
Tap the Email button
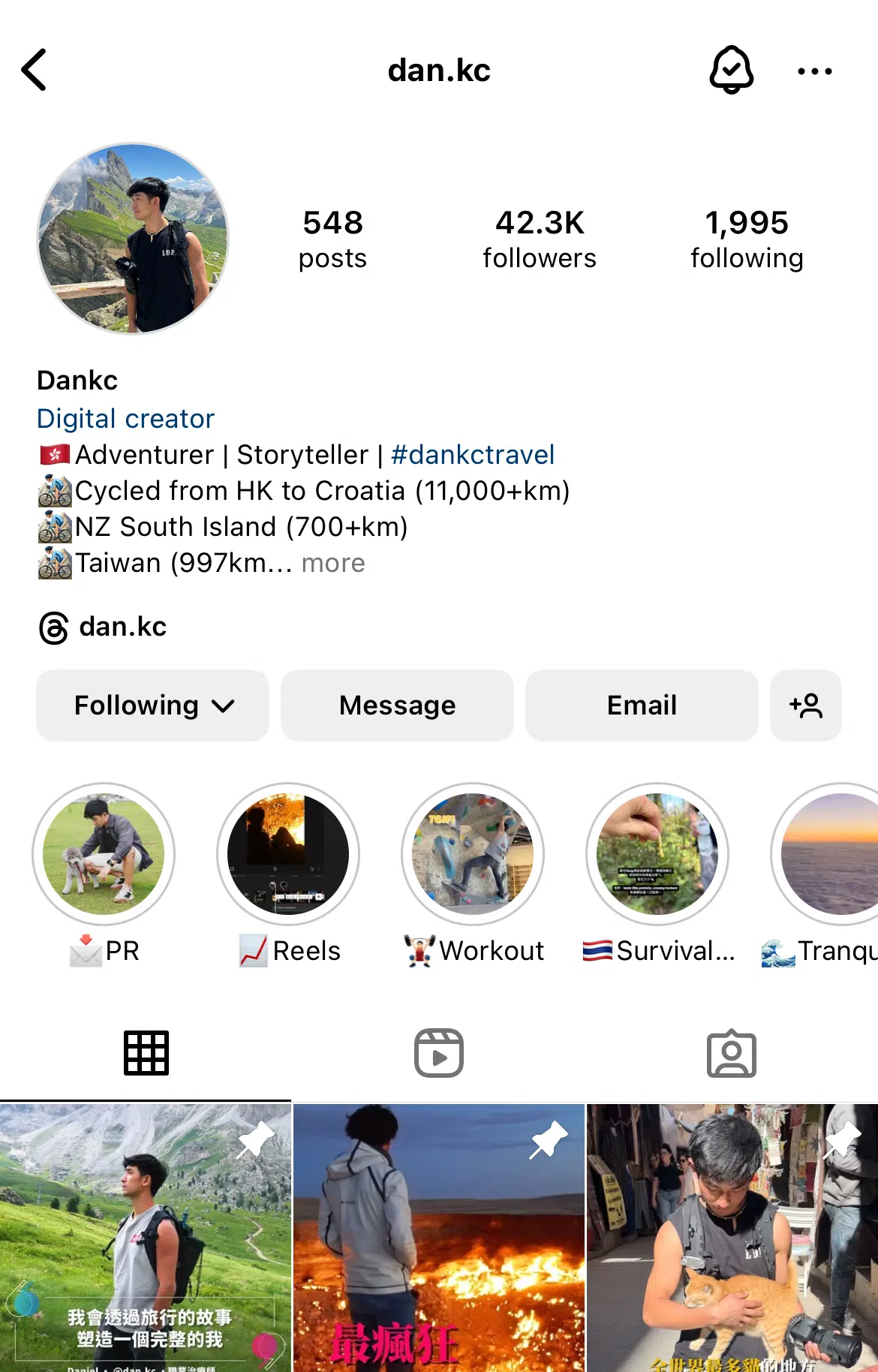(x=642, y=706)
